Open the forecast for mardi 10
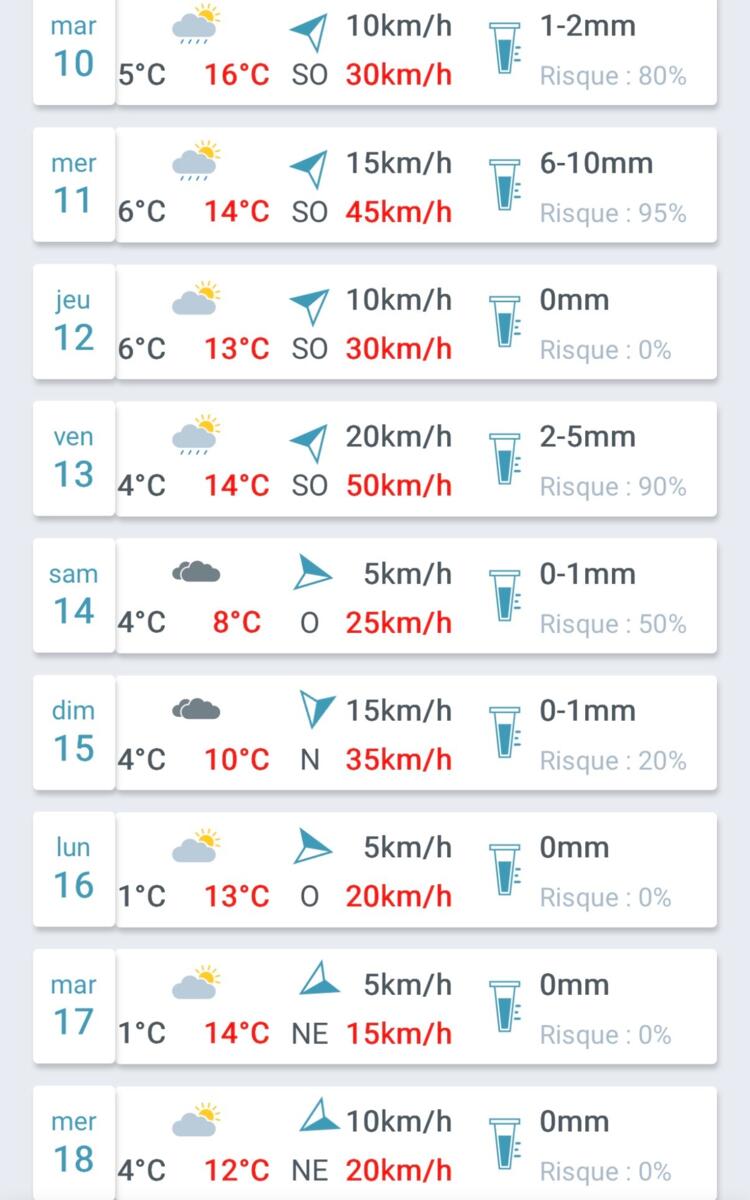The height and width of the screenshot is (1200, 750). click(375, 50)
